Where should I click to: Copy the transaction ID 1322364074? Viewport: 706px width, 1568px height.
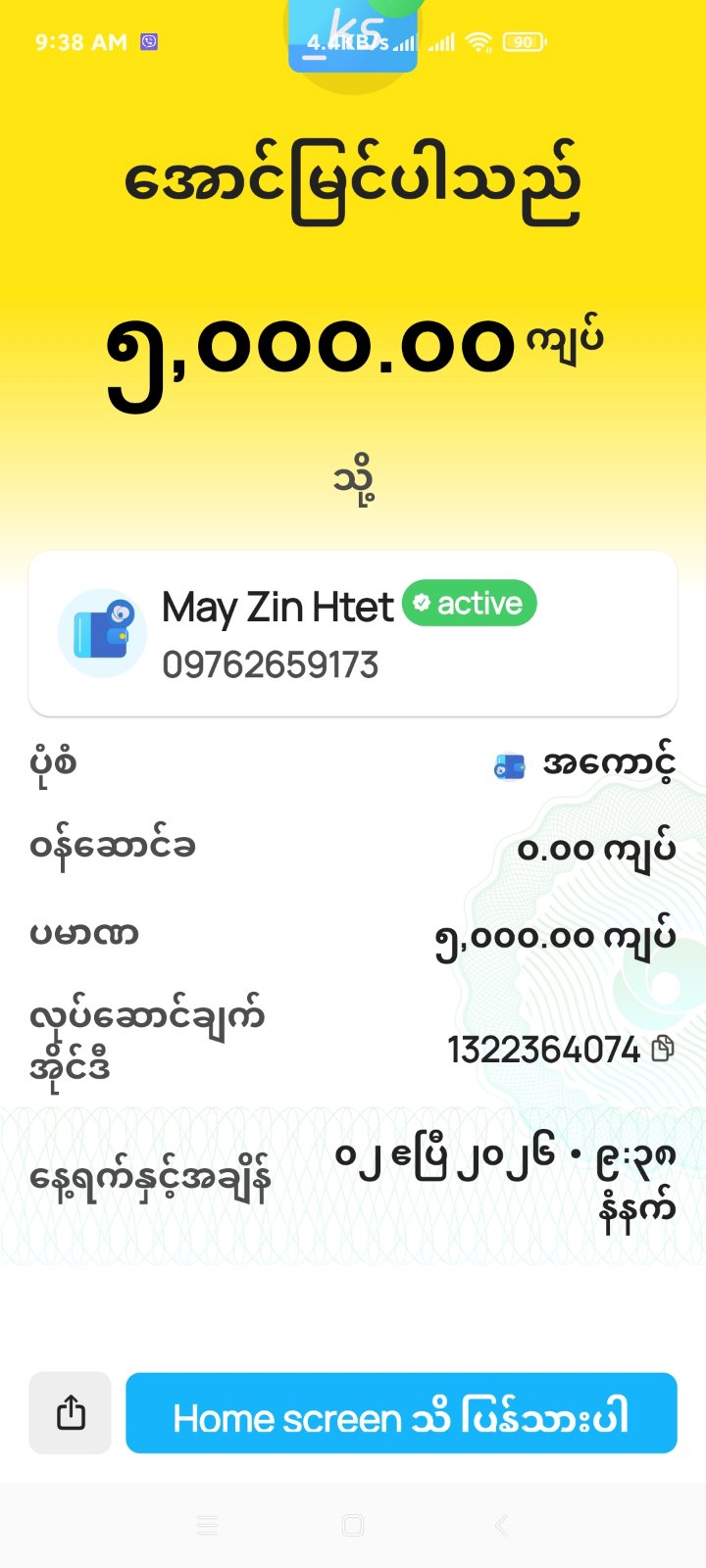click(x=663, y=1049)
